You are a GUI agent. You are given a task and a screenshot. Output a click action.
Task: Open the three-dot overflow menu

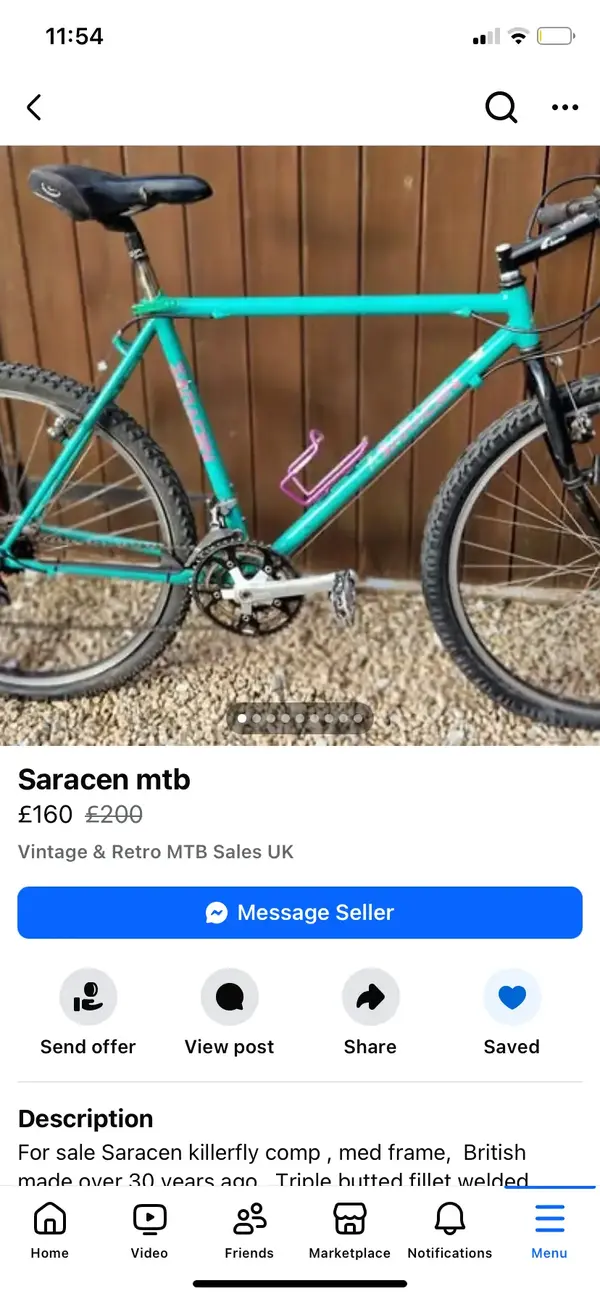tap(565, 107)
